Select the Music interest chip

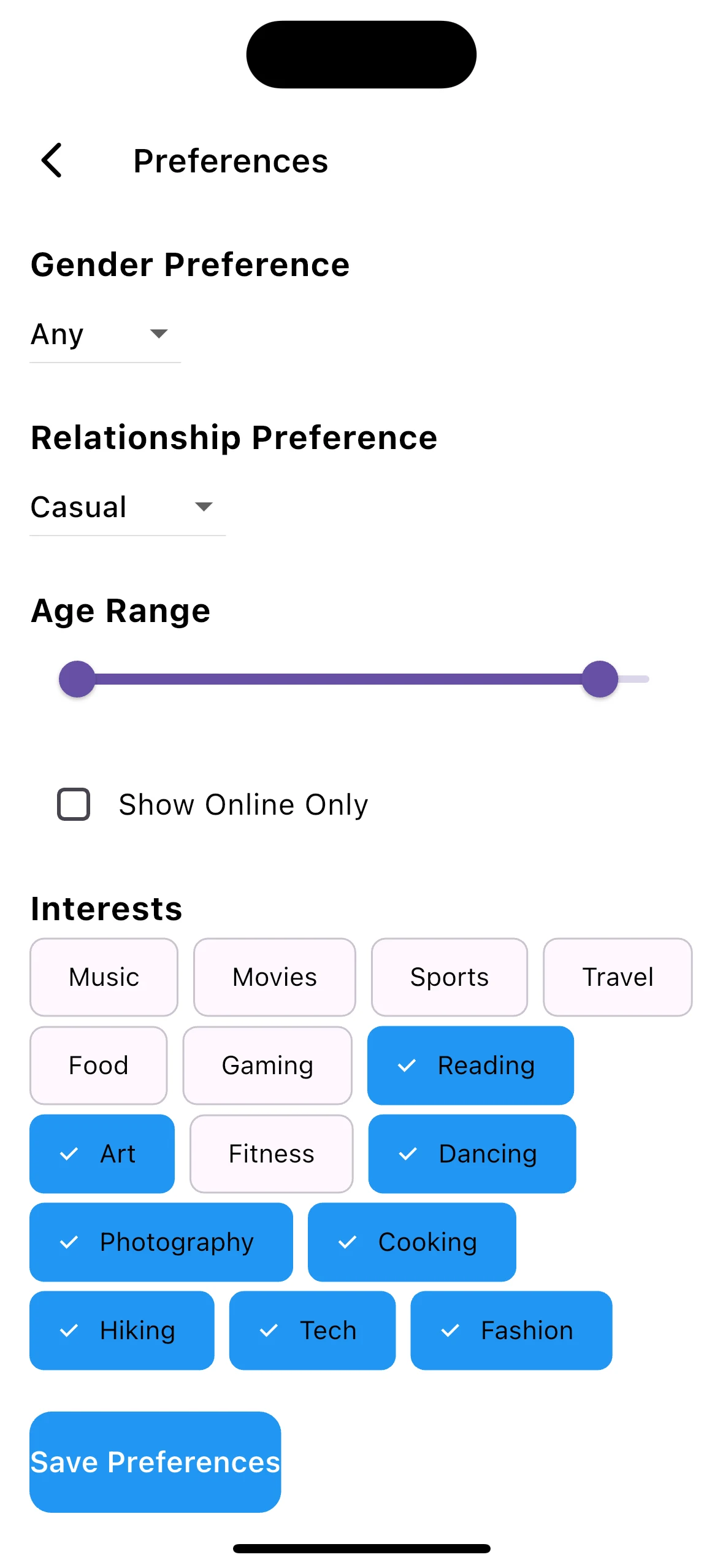pos(104,977)
